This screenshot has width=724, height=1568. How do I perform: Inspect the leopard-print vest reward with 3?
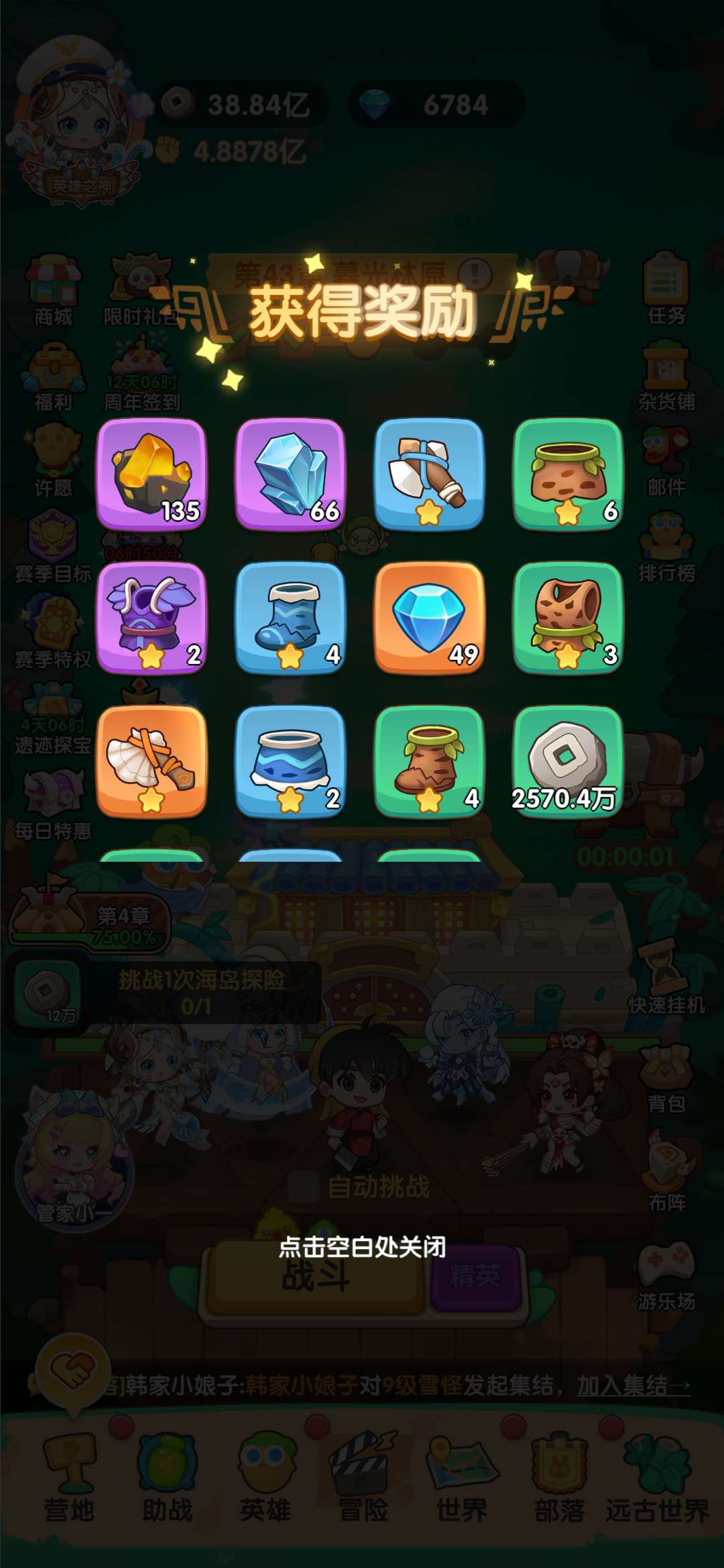click(x=568, y=617)
